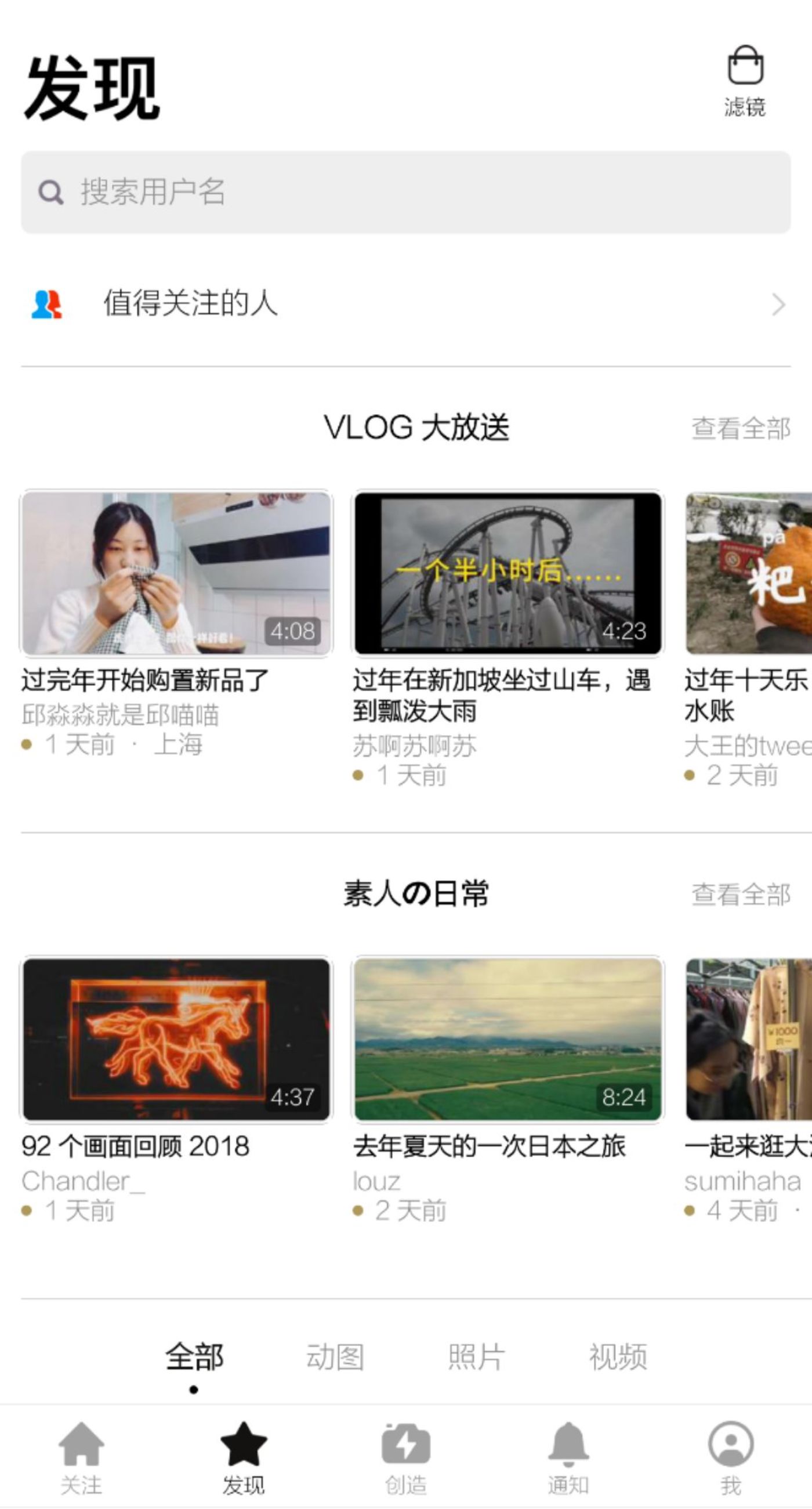Go to the 关注 home tab
812x1509 pixels.
tap(81, 1457)
